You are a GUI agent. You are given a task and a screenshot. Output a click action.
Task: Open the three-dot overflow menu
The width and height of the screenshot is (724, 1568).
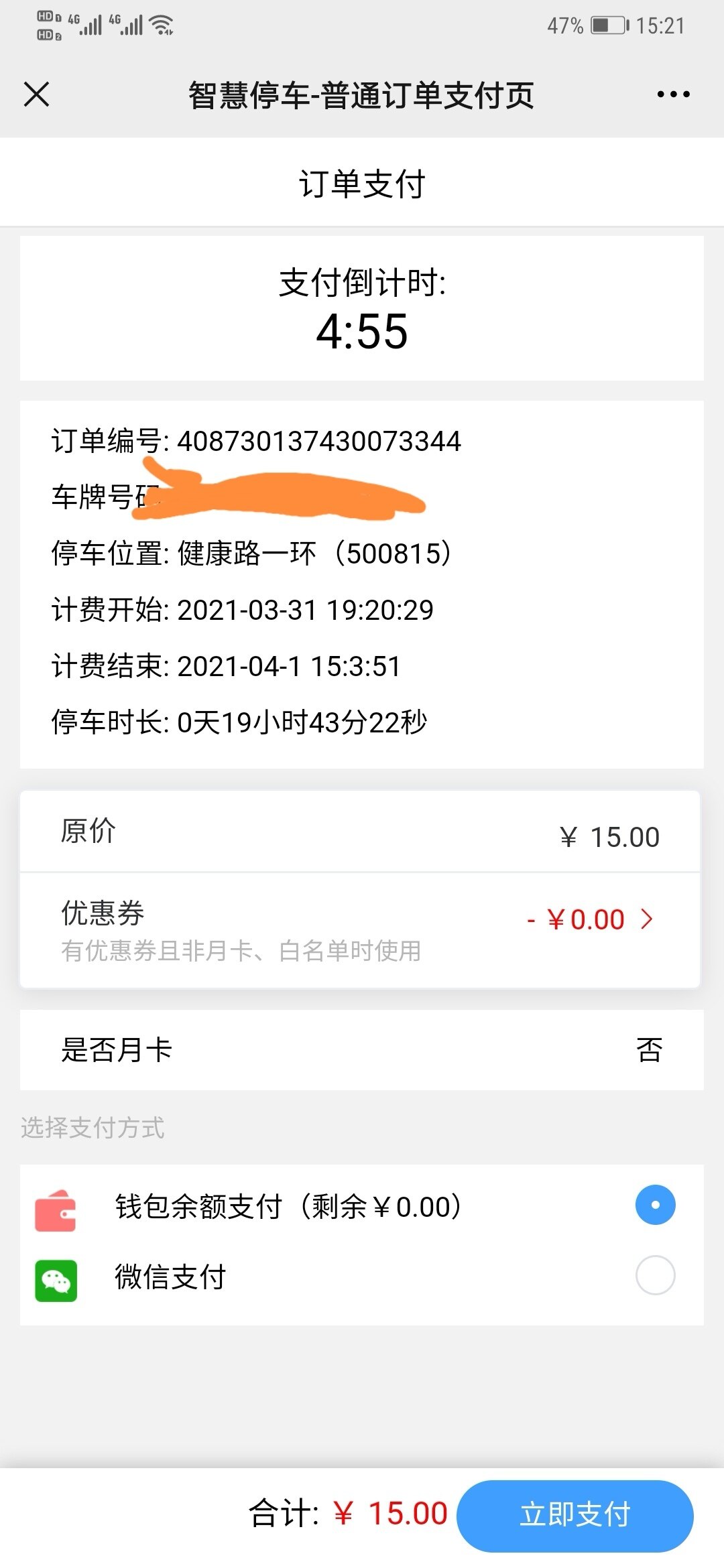coord(673,94)
